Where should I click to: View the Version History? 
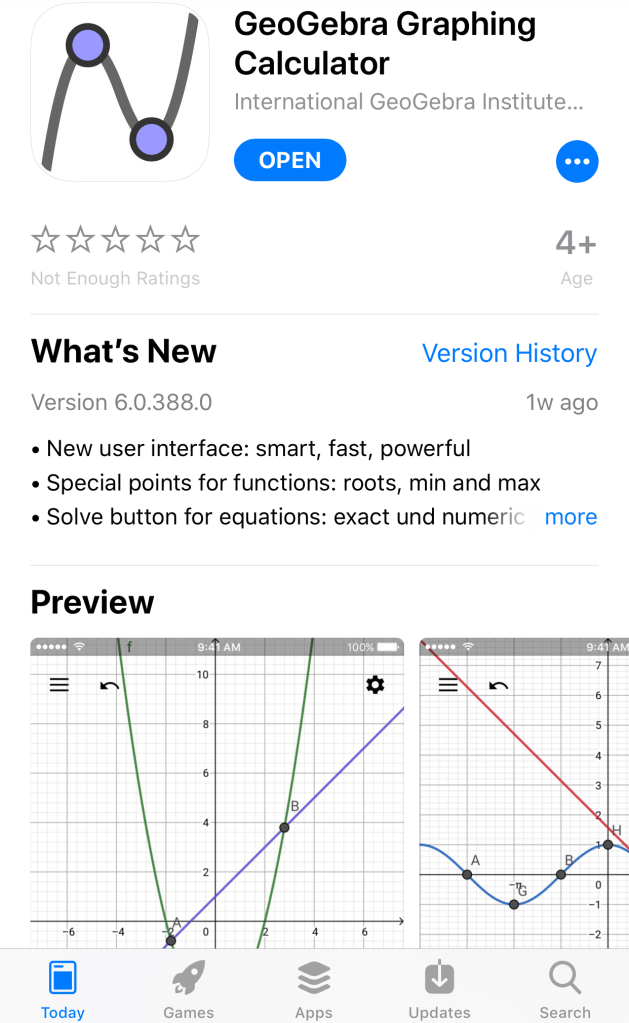(x=509, y=353)
